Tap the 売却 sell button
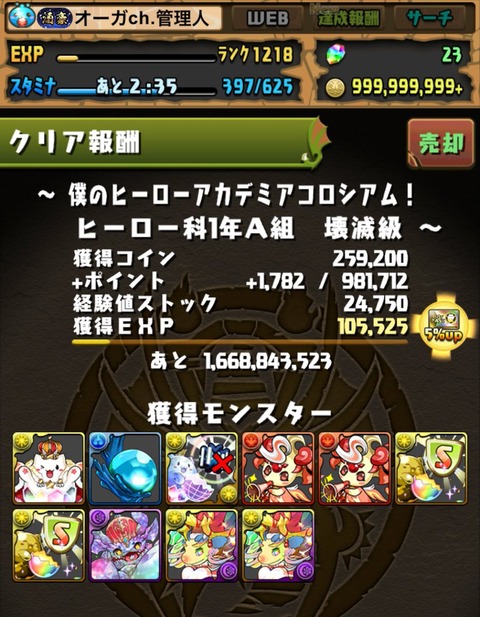480x617 pixels. 441,144
